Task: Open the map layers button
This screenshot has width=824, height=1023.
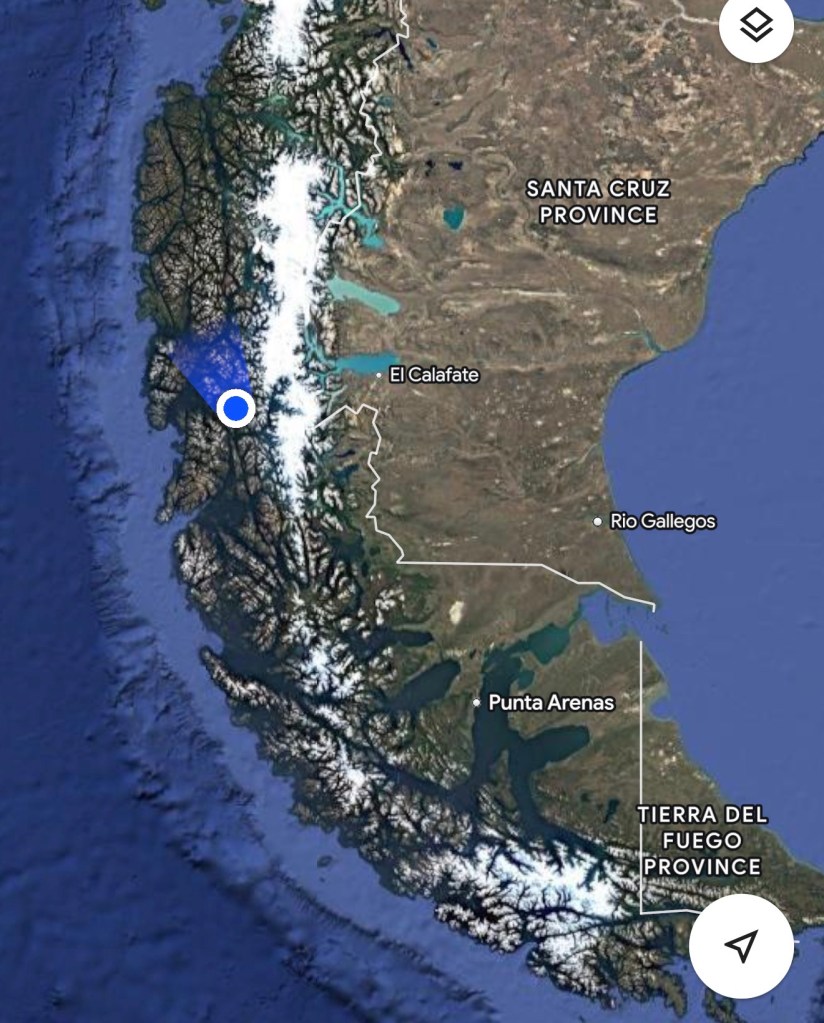Action: tap(757, 26)
